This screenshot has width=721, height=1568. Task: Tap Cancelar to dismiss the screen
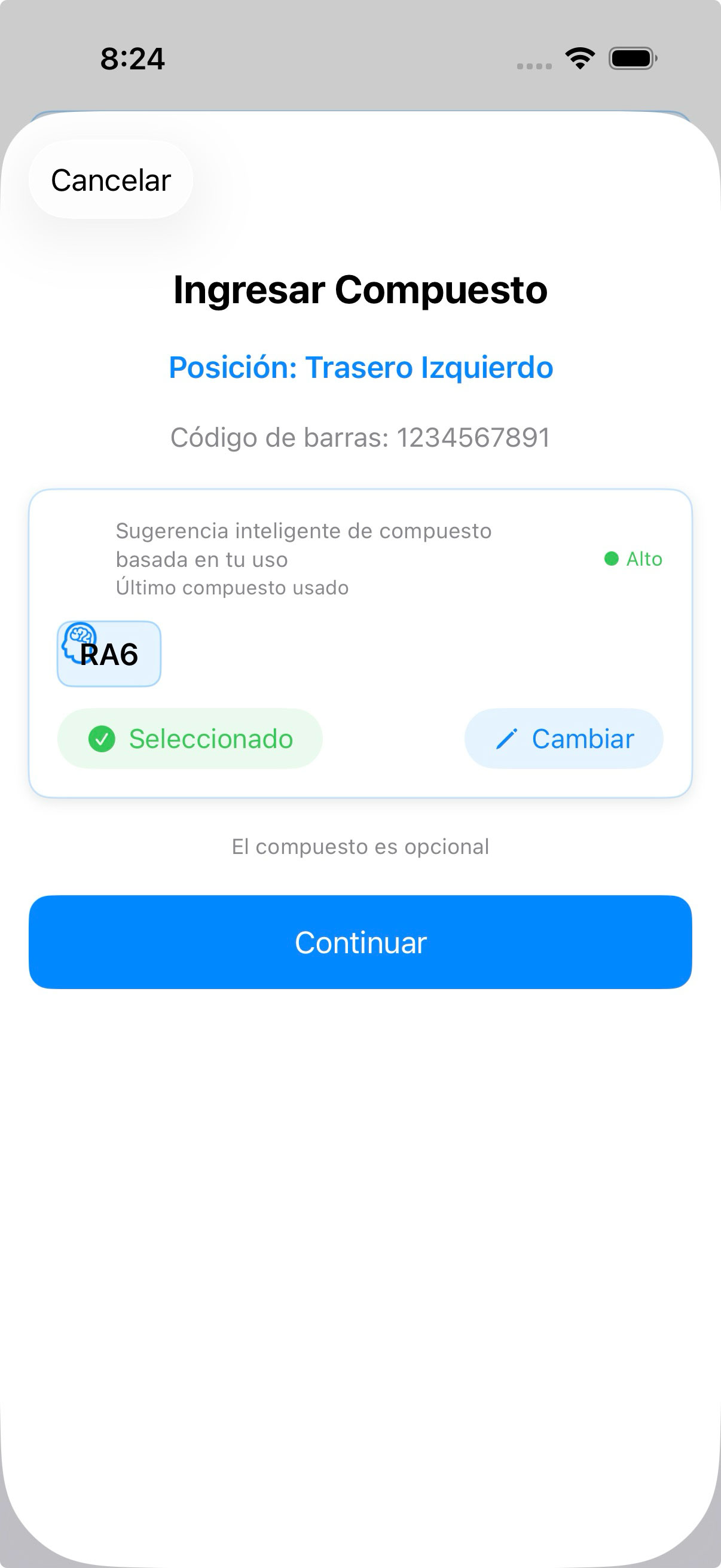[110, 179]
